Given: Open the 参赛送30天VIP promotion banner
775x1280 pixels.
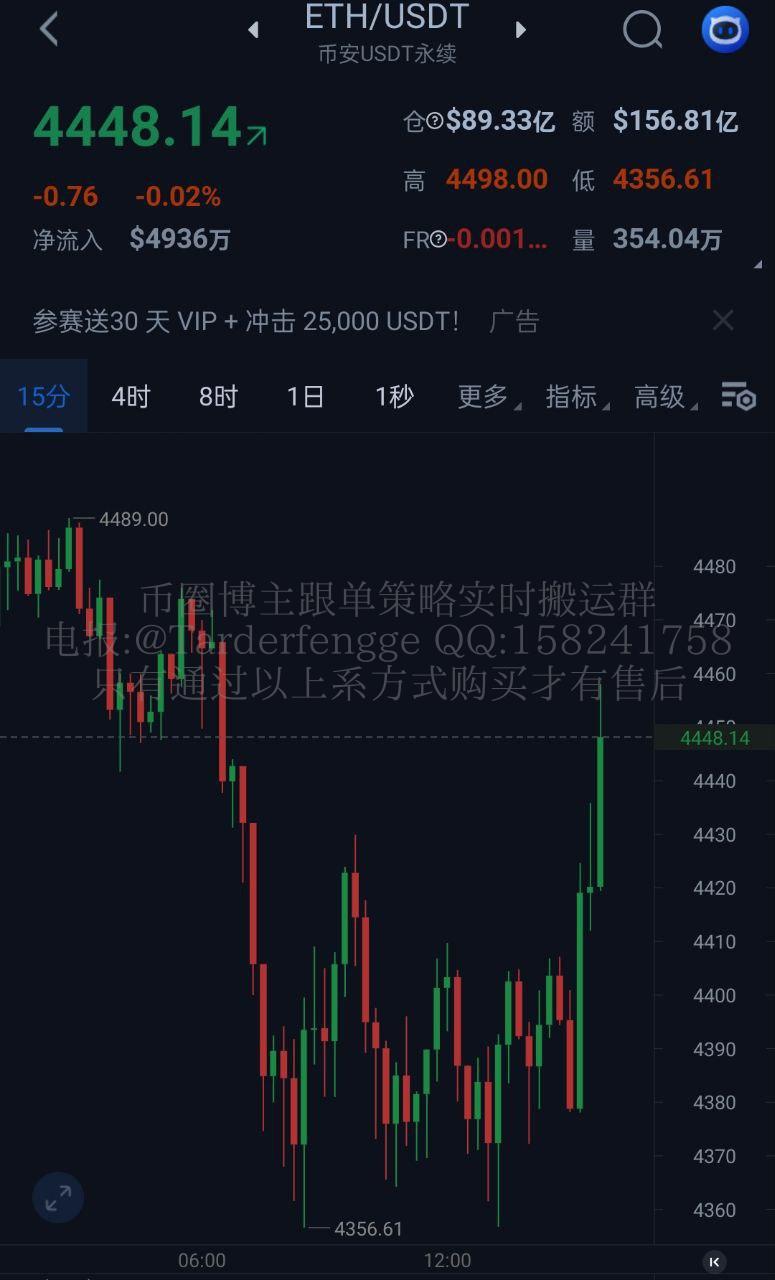Looking at the screenshot, I should (x=246, y=321).
